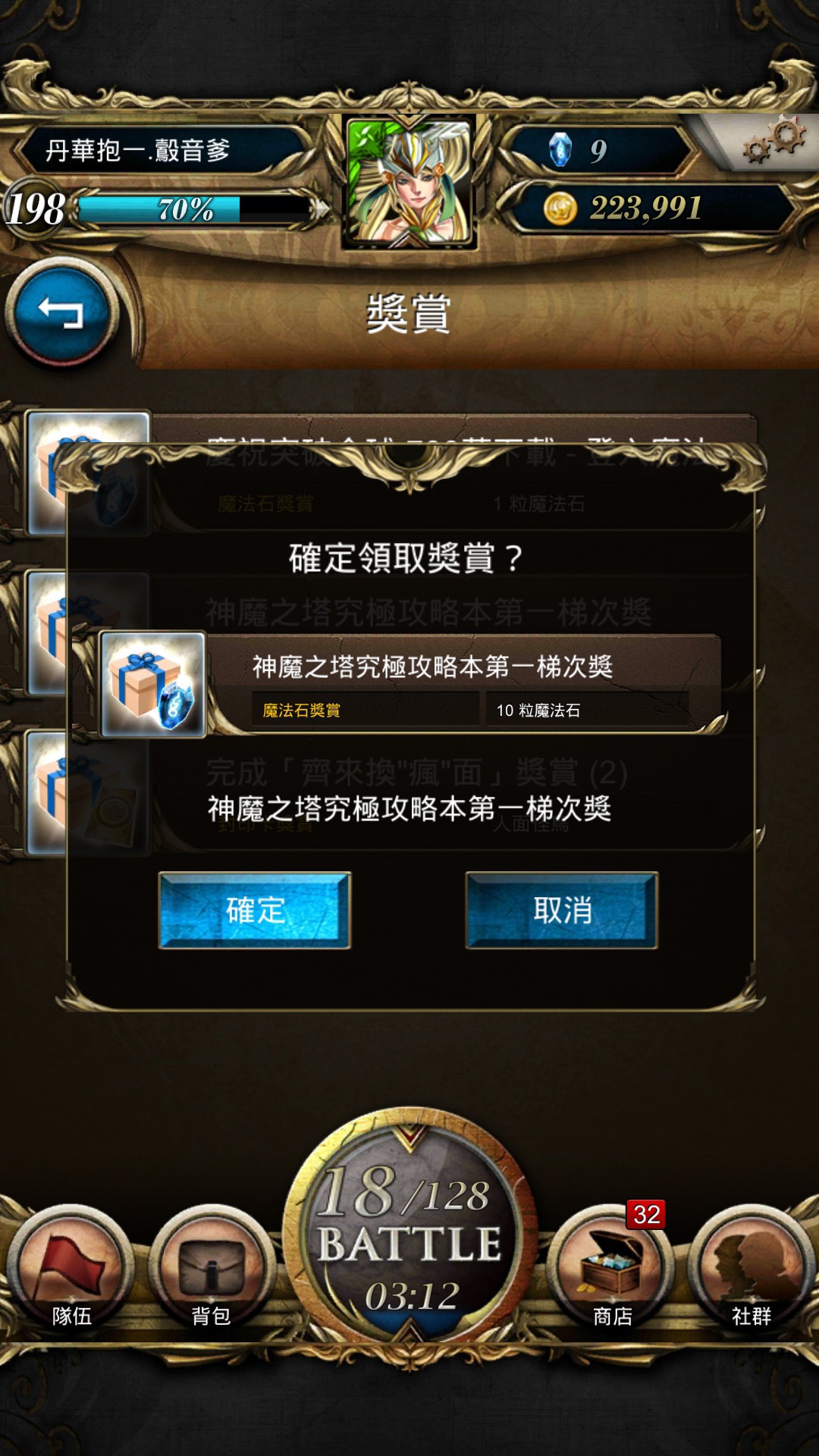Screen dimensions: 819x1456
Task: Tap the player avatar portrait
Action: 409,182
